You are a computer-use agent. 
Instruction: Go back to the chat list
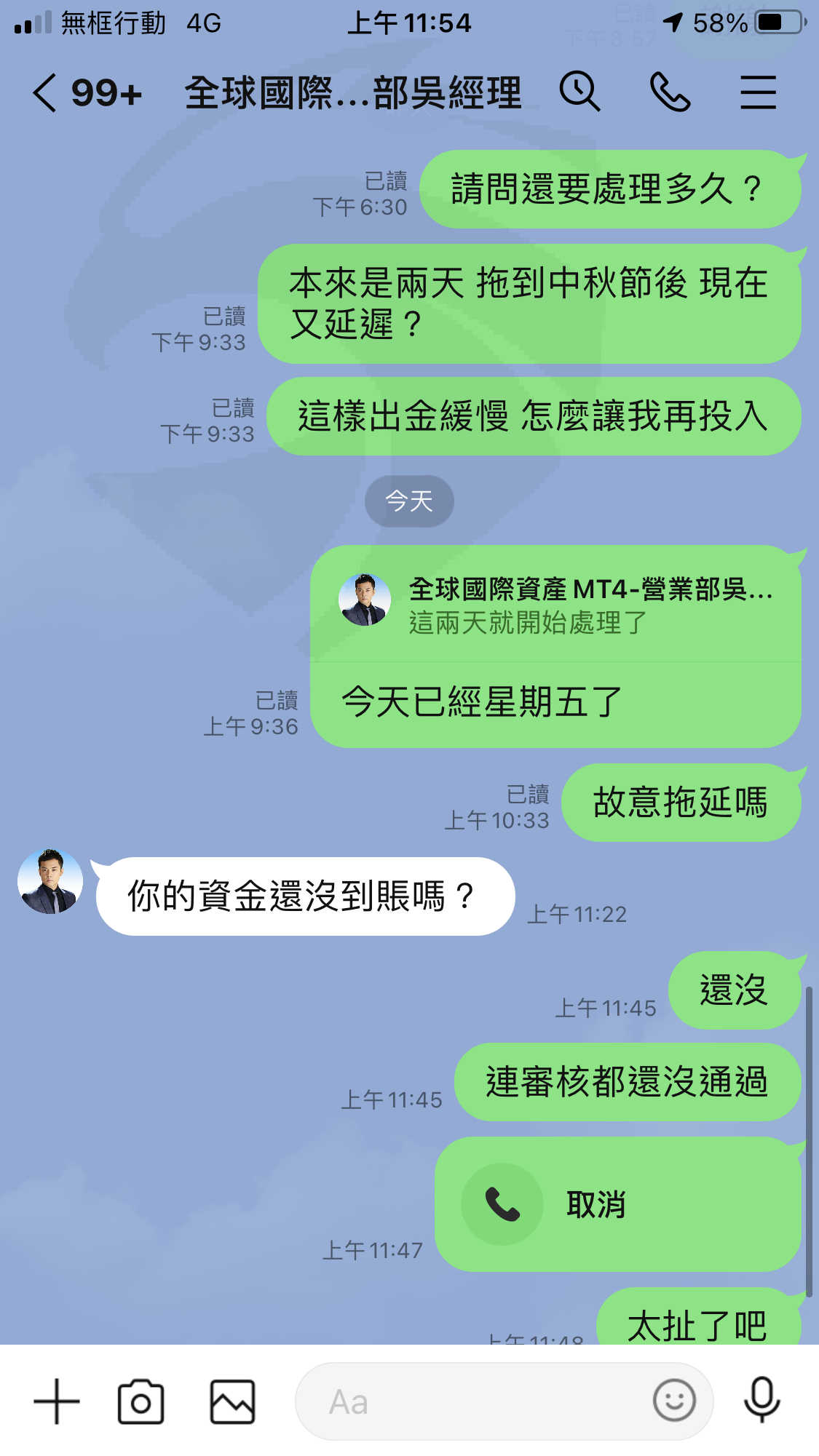[45, 93]
